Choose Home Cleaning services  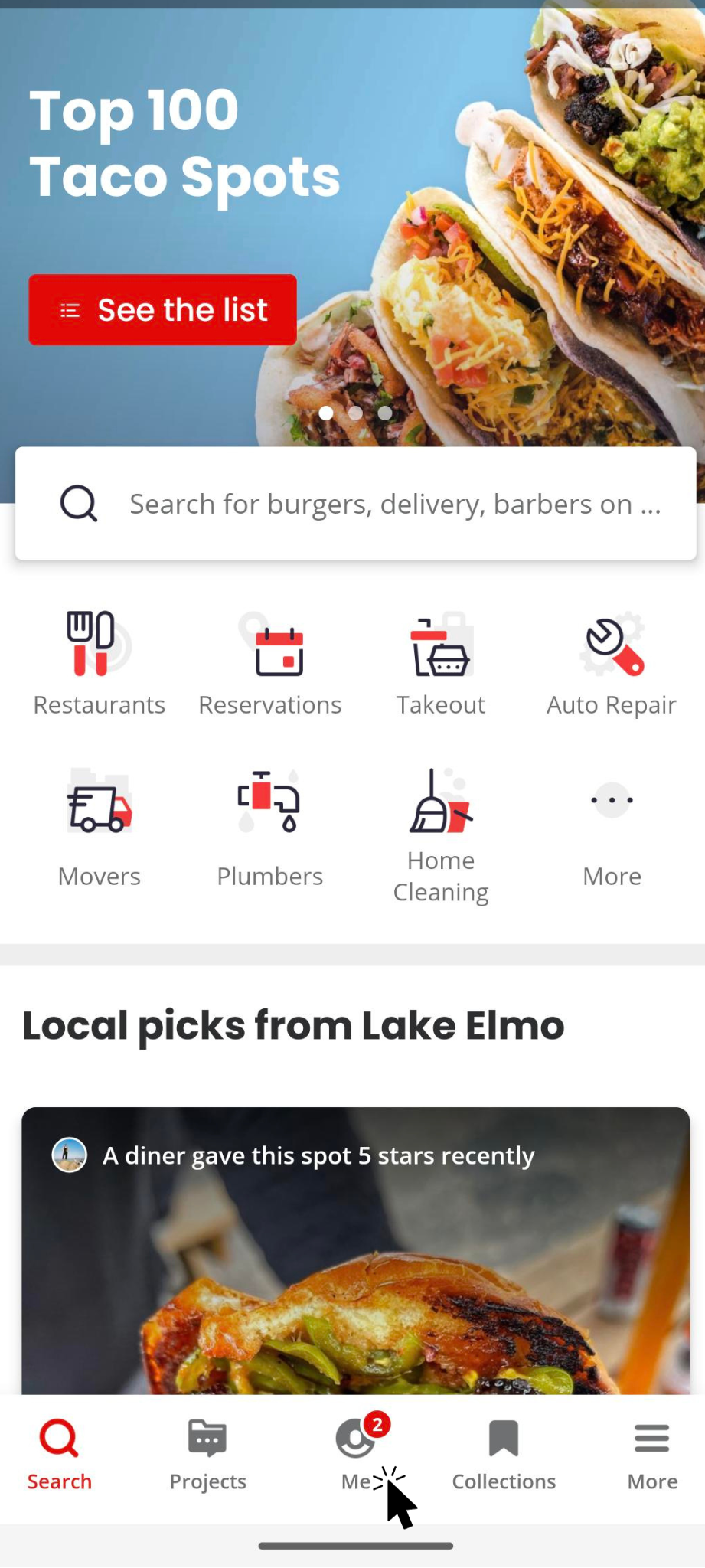(x=441, y=835)
